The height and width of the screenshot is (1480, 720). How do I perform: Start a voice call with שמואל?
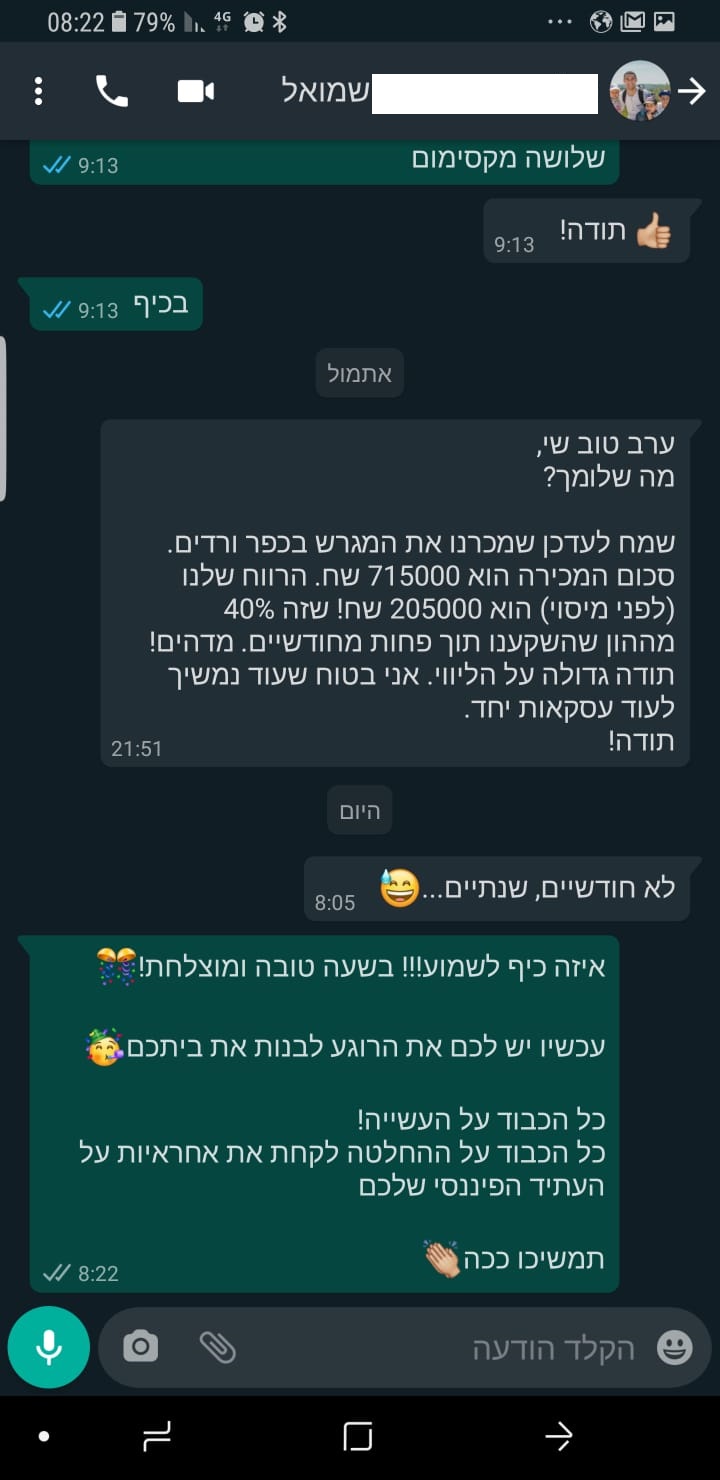click(x=112, y=91)
